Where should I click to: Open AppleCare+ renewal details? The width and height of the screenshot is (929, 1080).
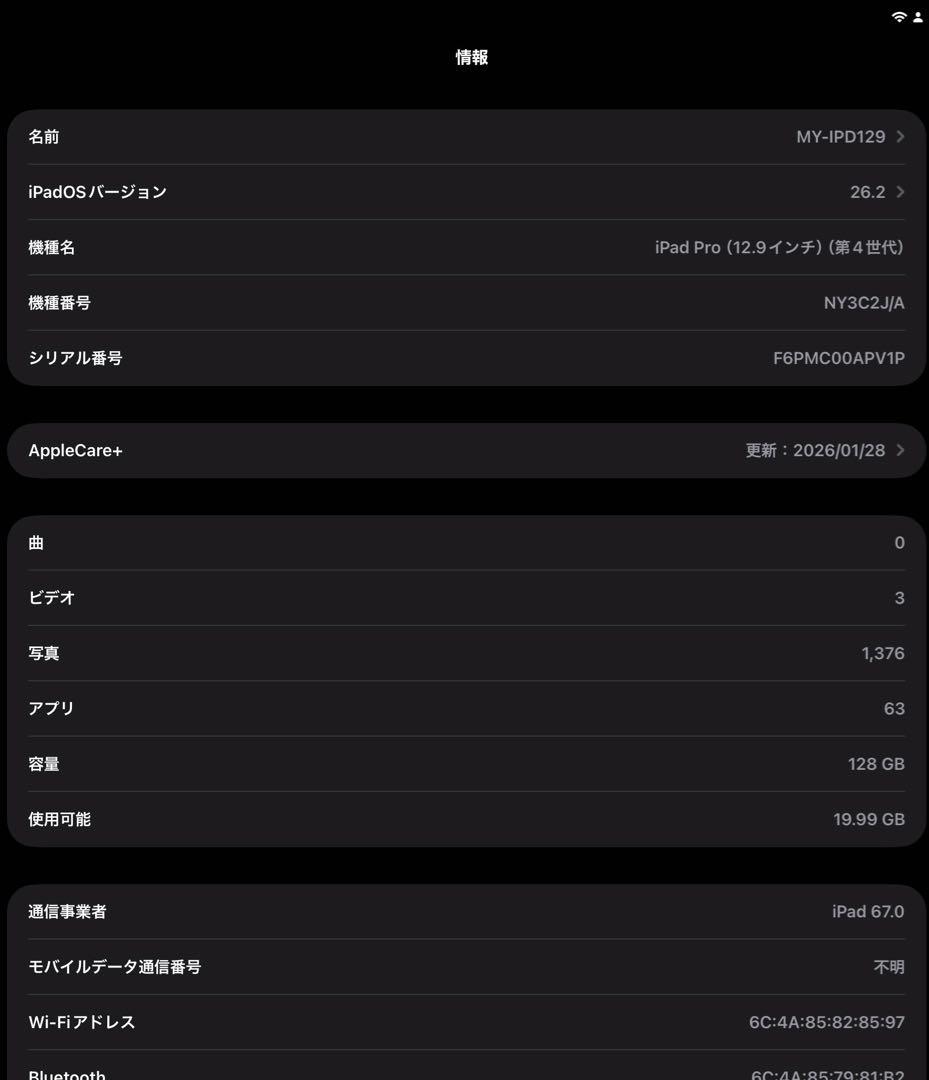click(x=465, y=450)
